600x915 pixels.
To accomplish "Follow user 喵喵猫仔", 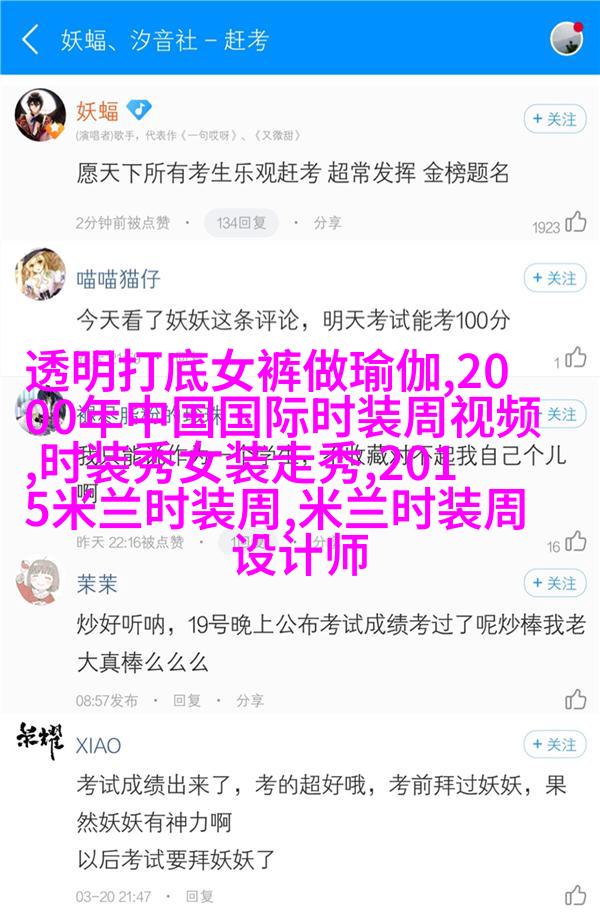I will click(x=554, y=278).
